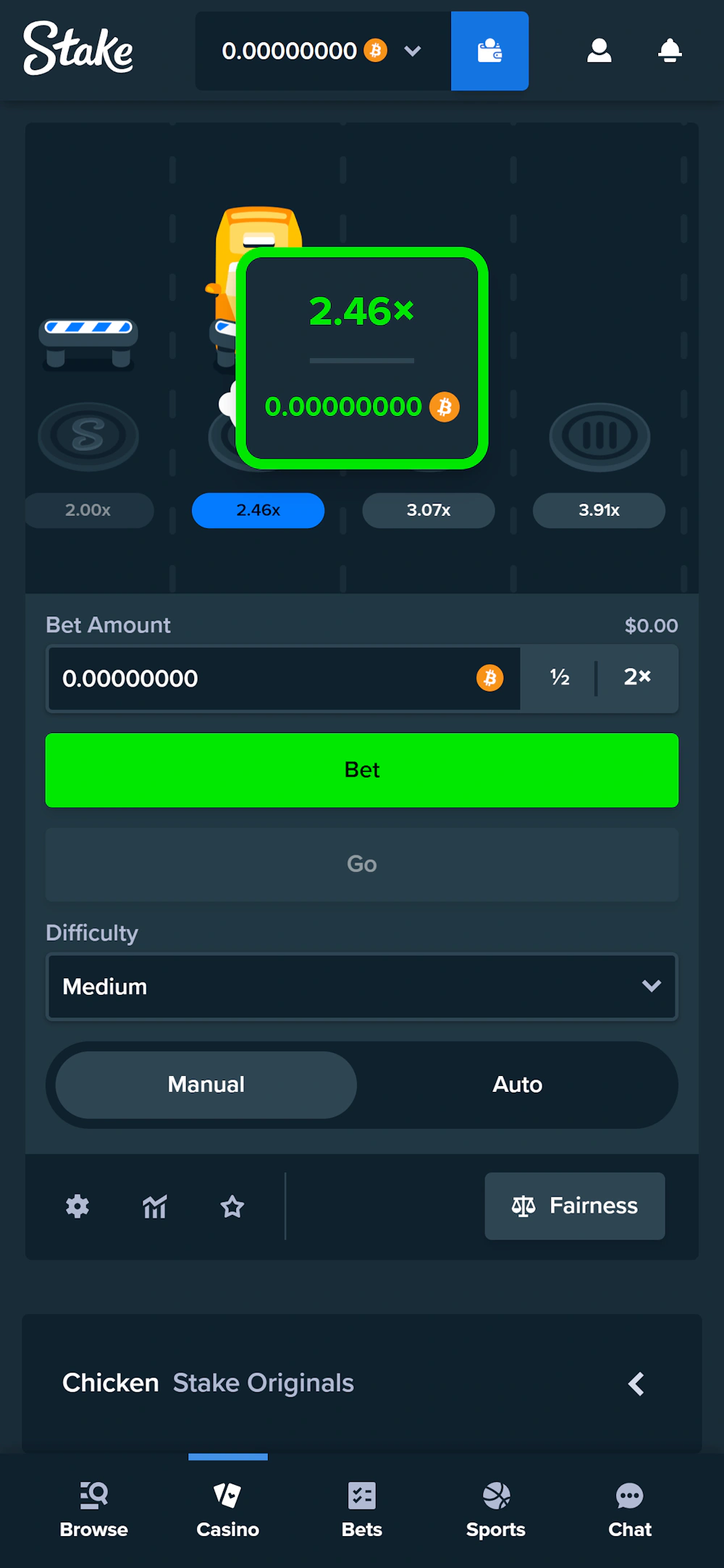Viewport: 724px width, 1568px height.
Task: Open the notifications bell
Action: pos(670,51)
